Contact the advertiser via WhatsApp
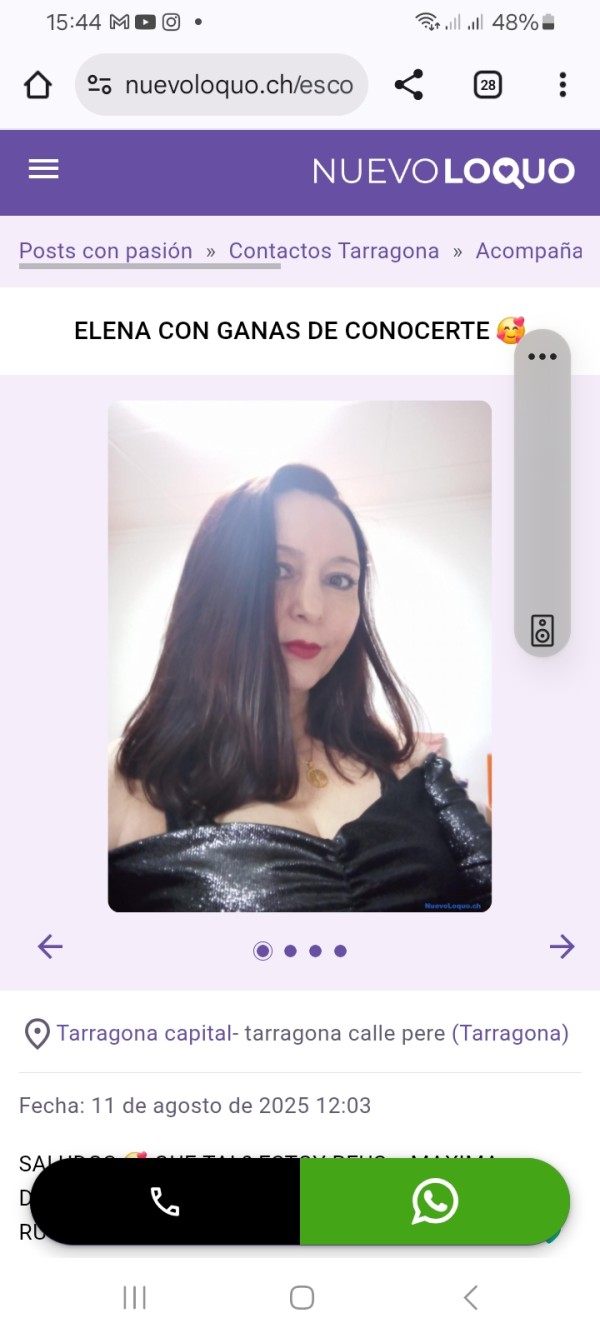Viewport: 600px width, 1333px height. tap(435, 1201)
